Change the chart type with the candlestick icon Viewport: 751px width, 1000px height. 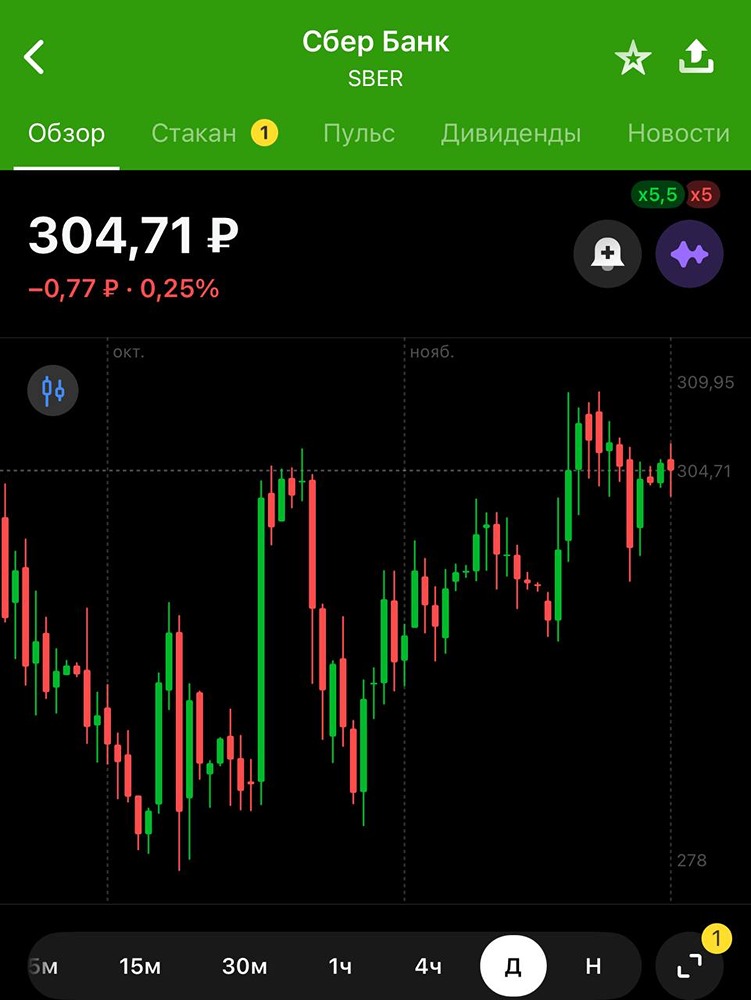[x=53, y=389]
